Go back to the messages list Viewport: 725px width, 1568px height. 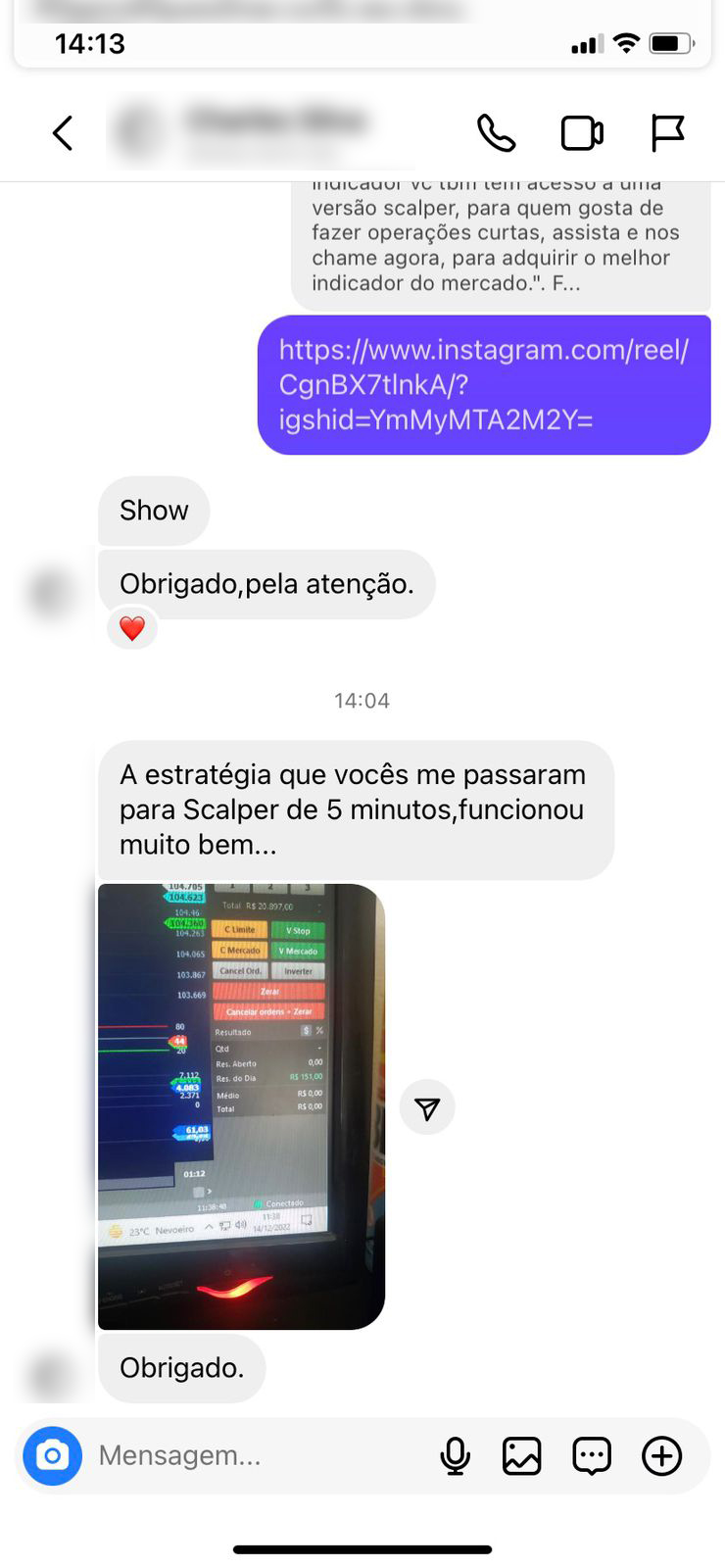pyautogui.click(x=63, y=133)
